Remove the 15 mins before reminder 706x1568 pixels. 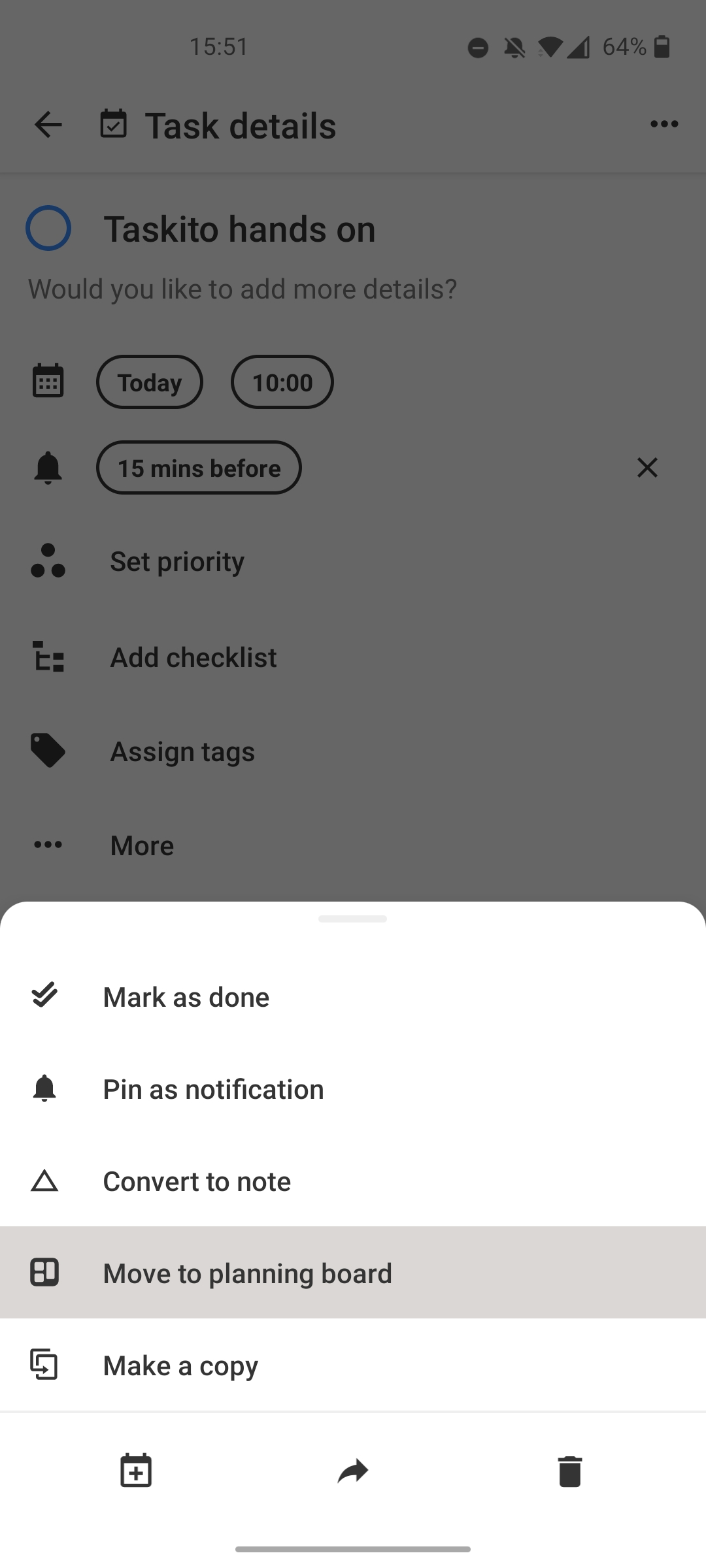(647, 468)
